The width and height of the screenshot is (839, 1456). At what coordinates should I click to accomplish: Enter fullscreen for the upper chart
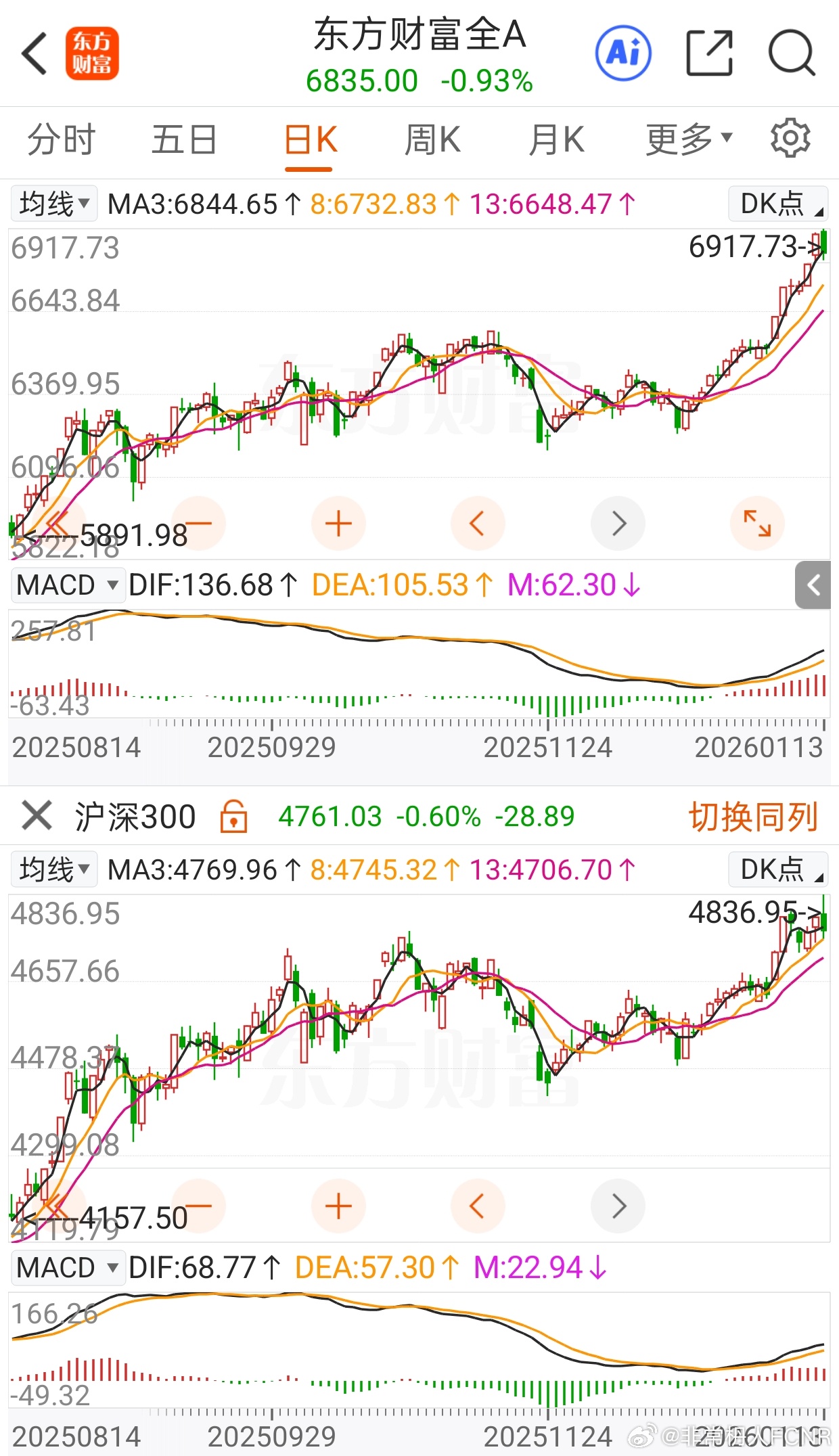(757, 524)
